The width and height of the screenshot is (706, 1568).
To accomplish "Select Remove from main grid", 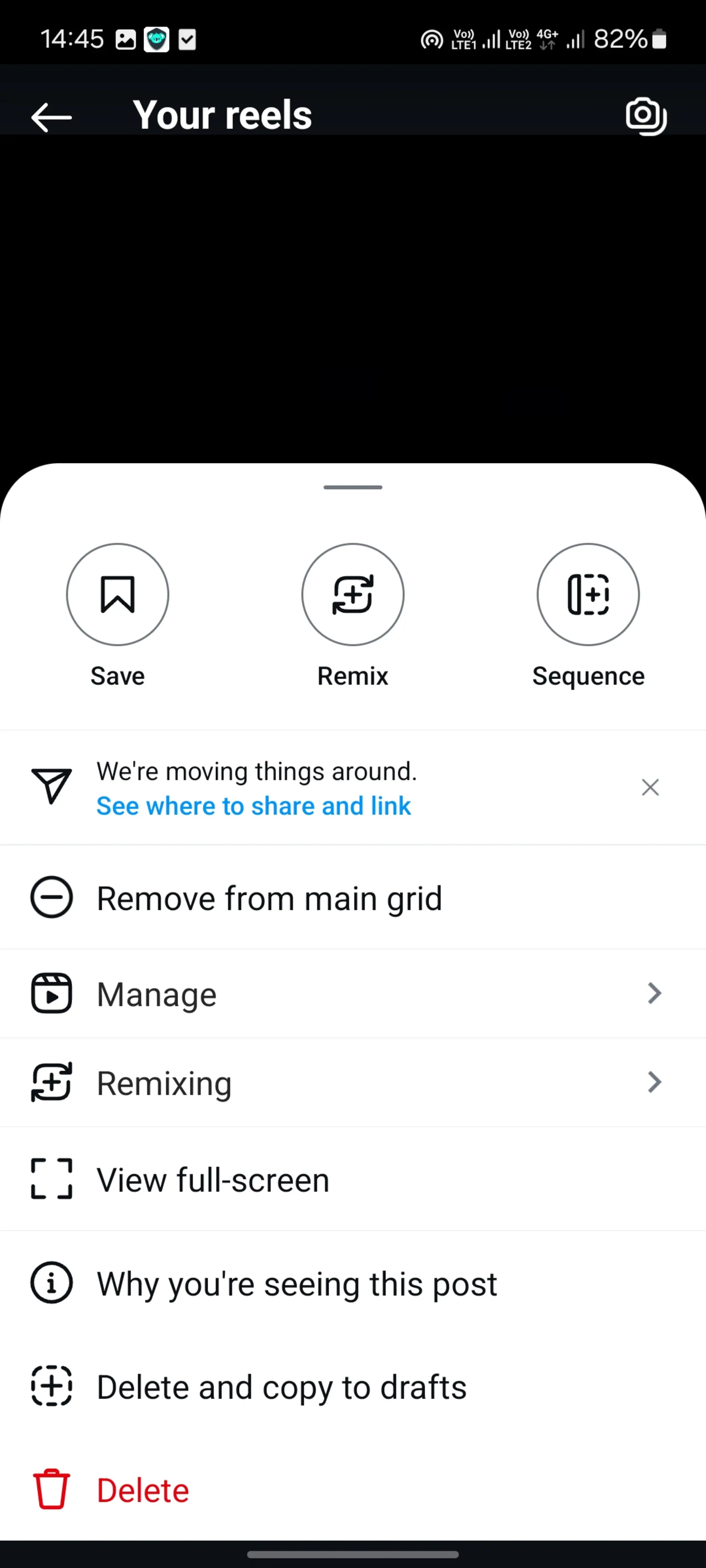I will pyautogui.click(x=353, y=897).
